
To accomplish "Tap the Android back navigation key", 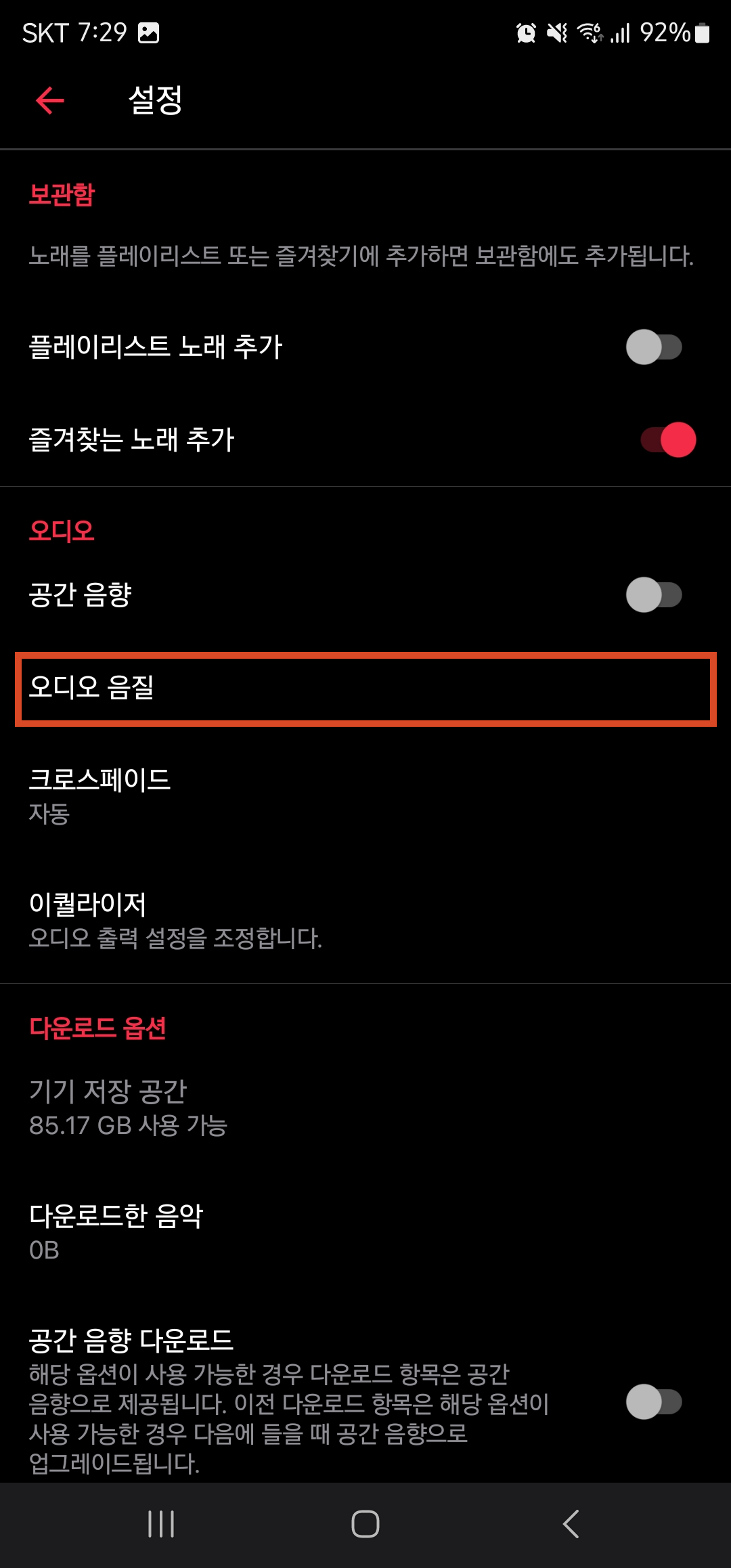I will (x=571, y=1525).
